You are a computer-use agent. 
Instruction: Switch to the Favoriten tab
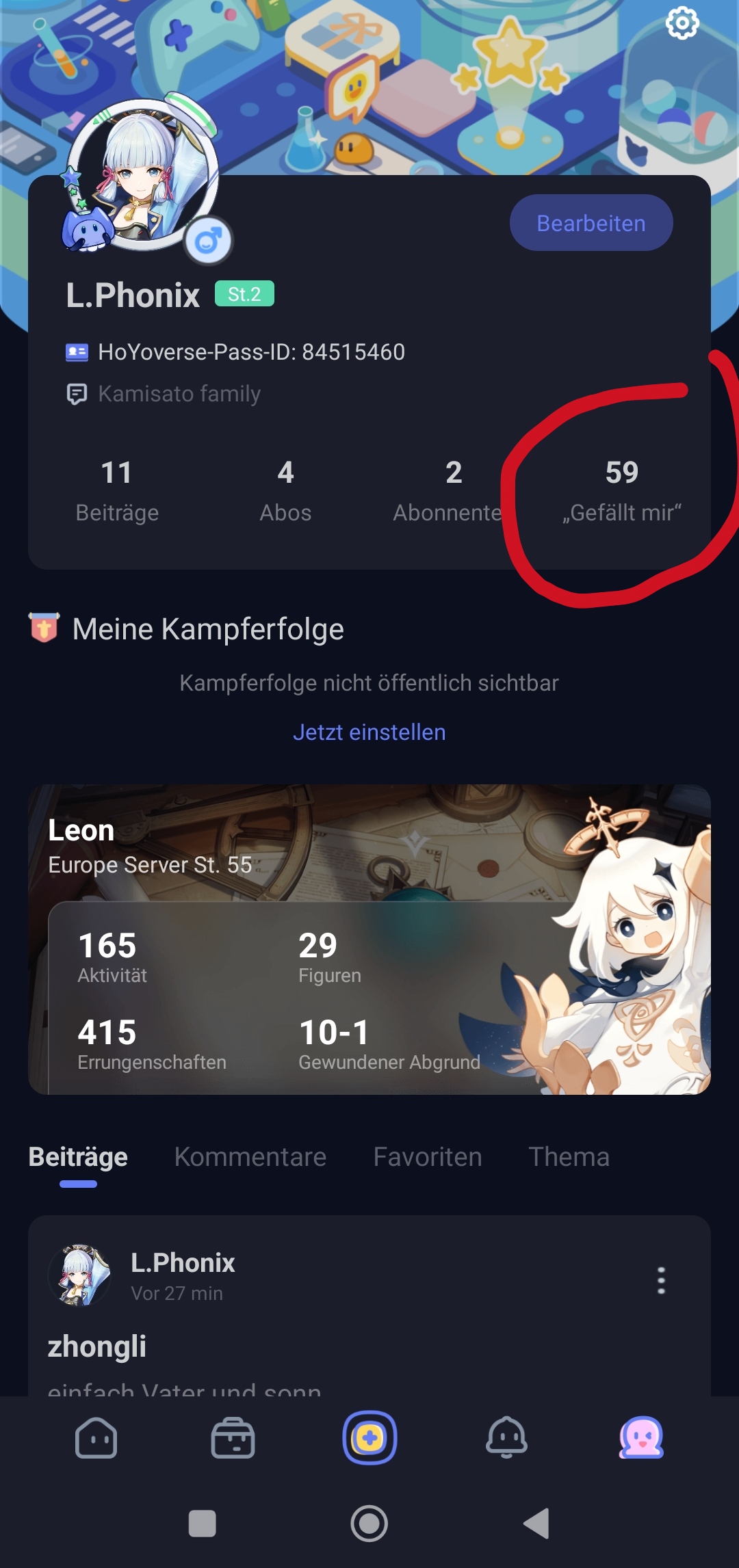(x=427, y=1157)
